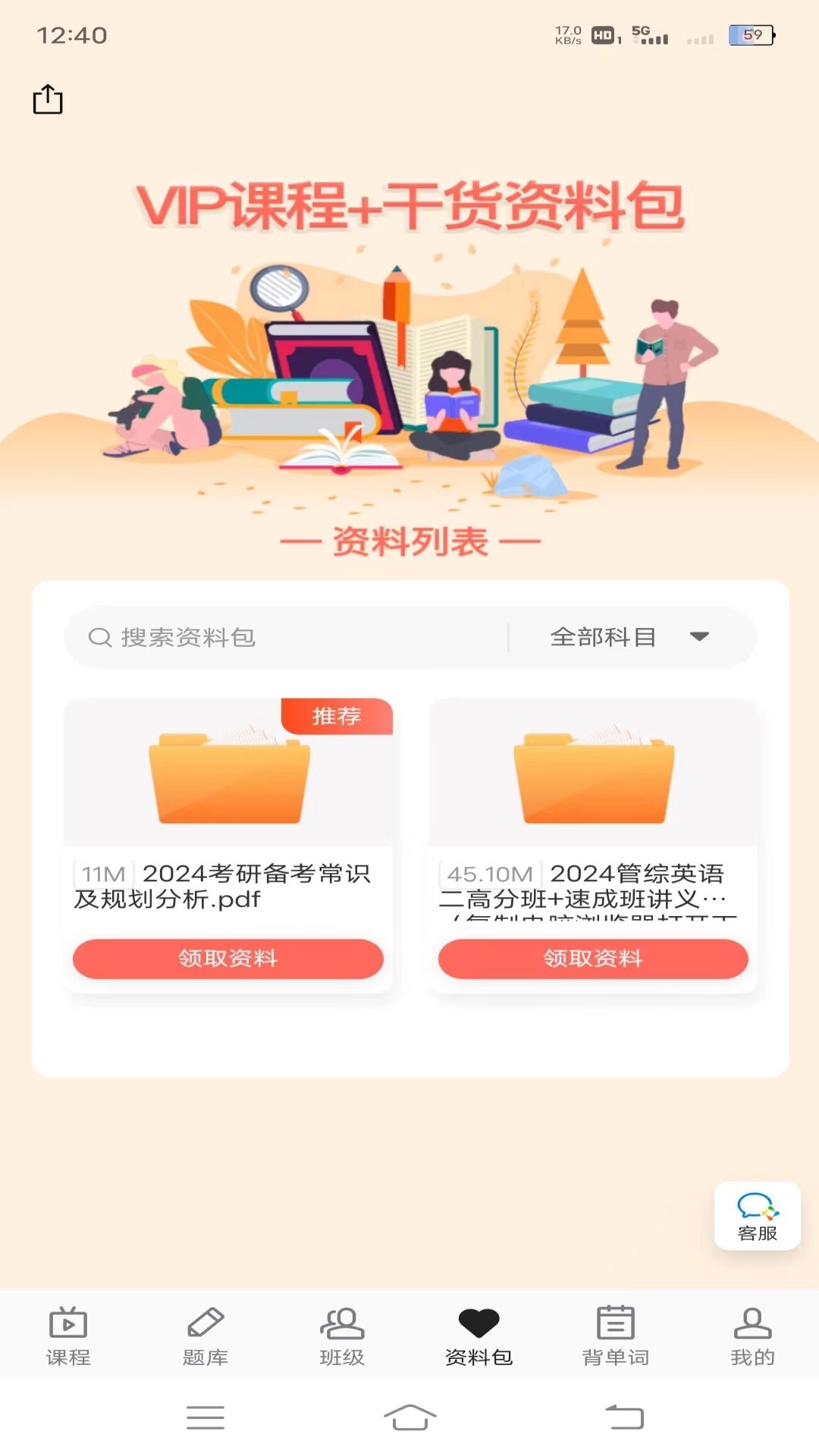Expand the truncated 2024管综英语二 title text
819x1456 pixels.
(594, 887)
